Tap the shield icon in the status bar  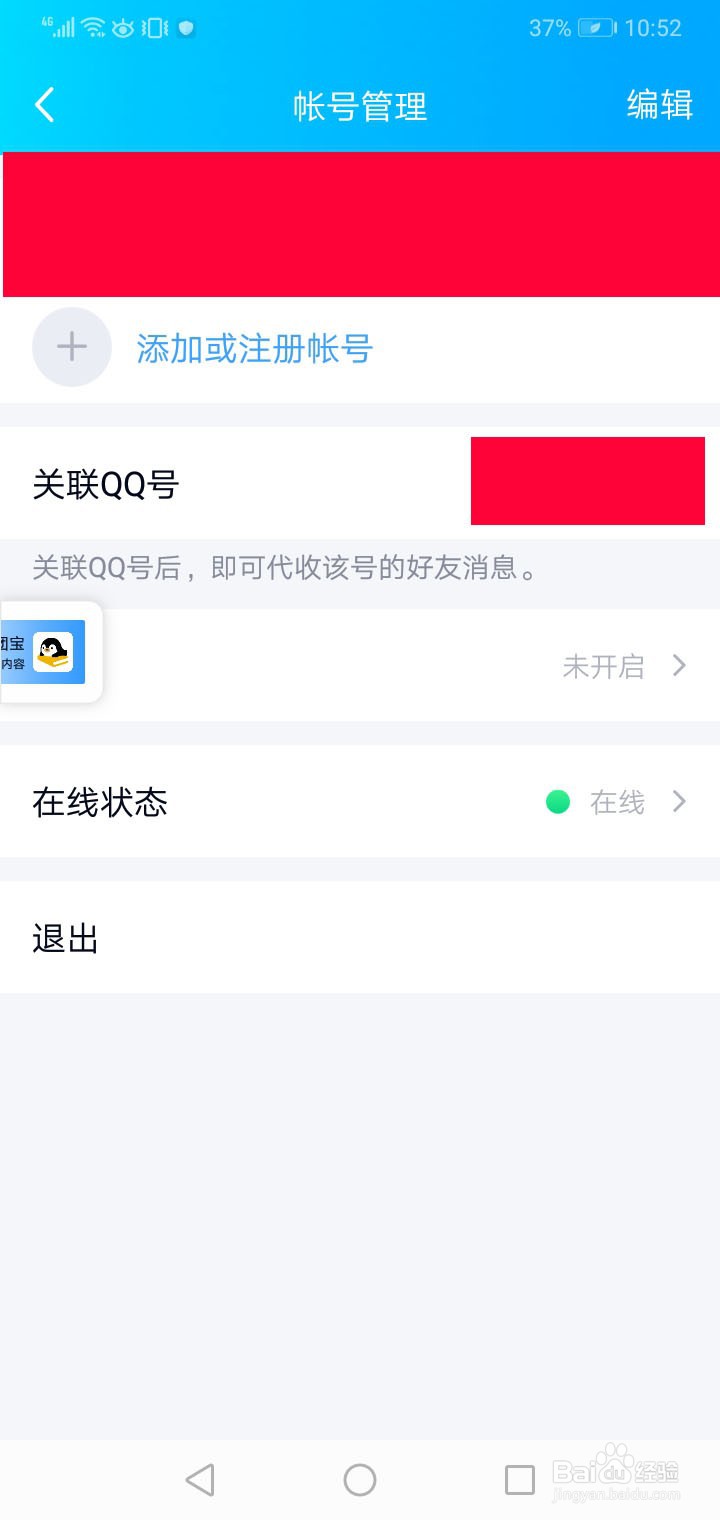pos(185,30)
